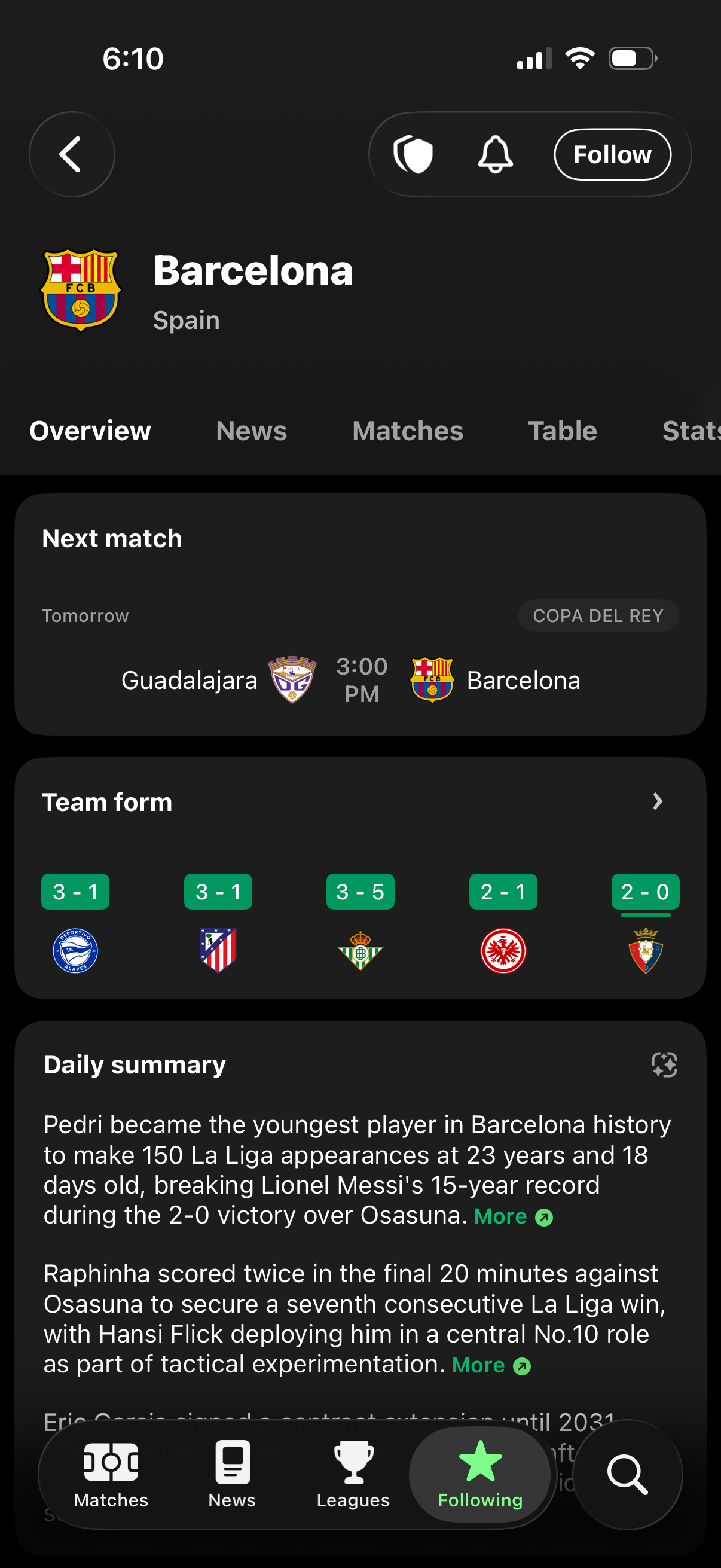721x1568 pixels.
Task: Switch to the News top tab
Action: tap(251, 431)
